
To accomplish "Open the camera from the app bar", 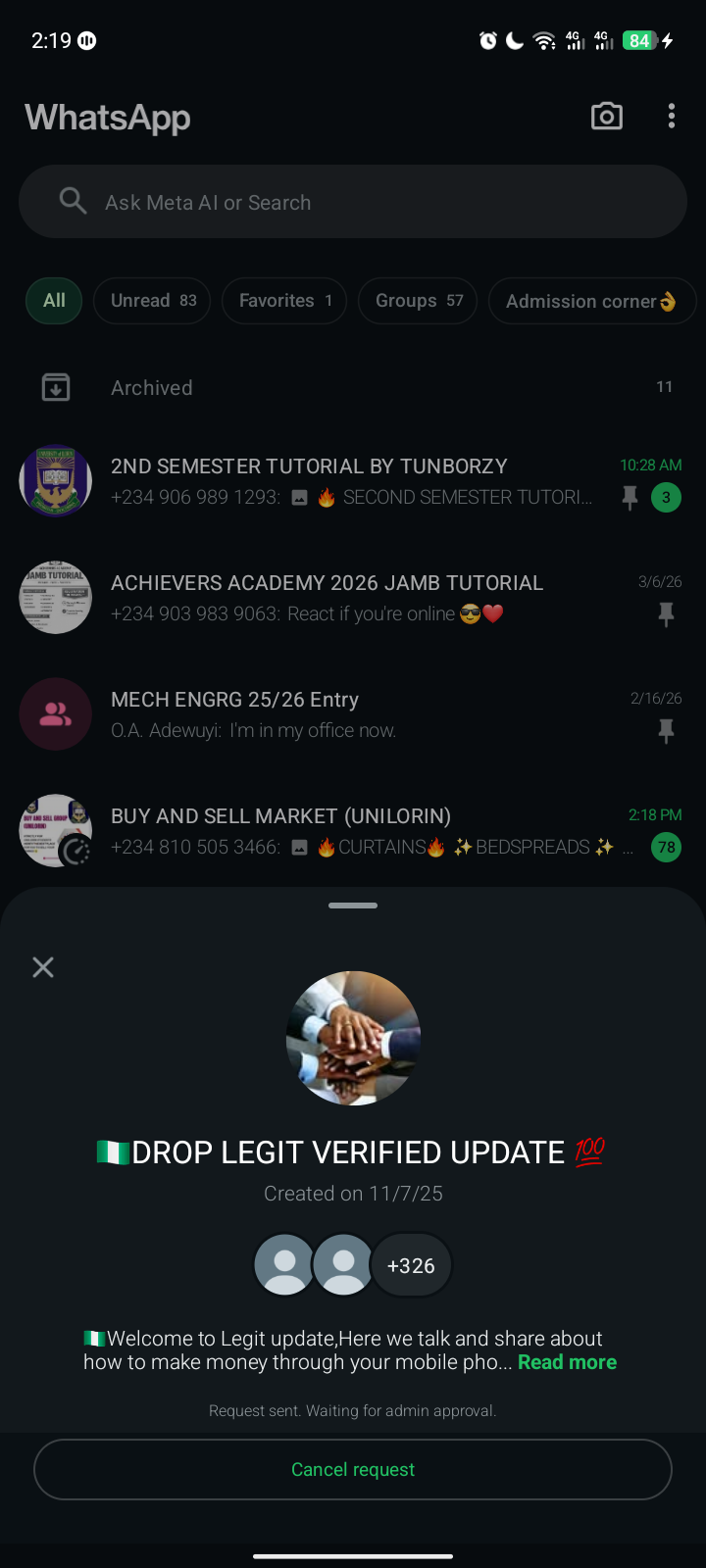I will (607, 117).
